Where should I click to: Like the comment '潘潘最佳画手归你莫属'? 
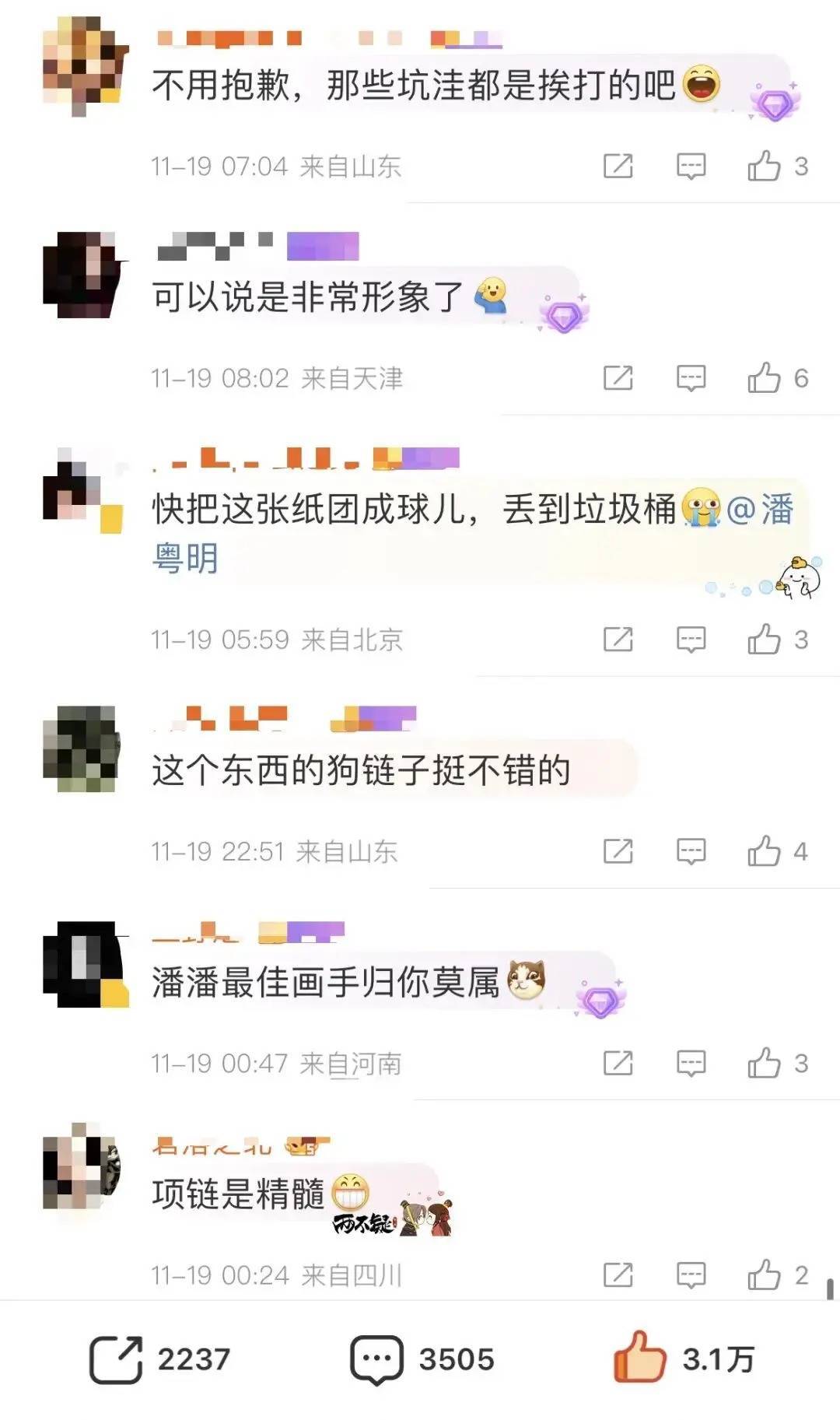pos(764,1064)
